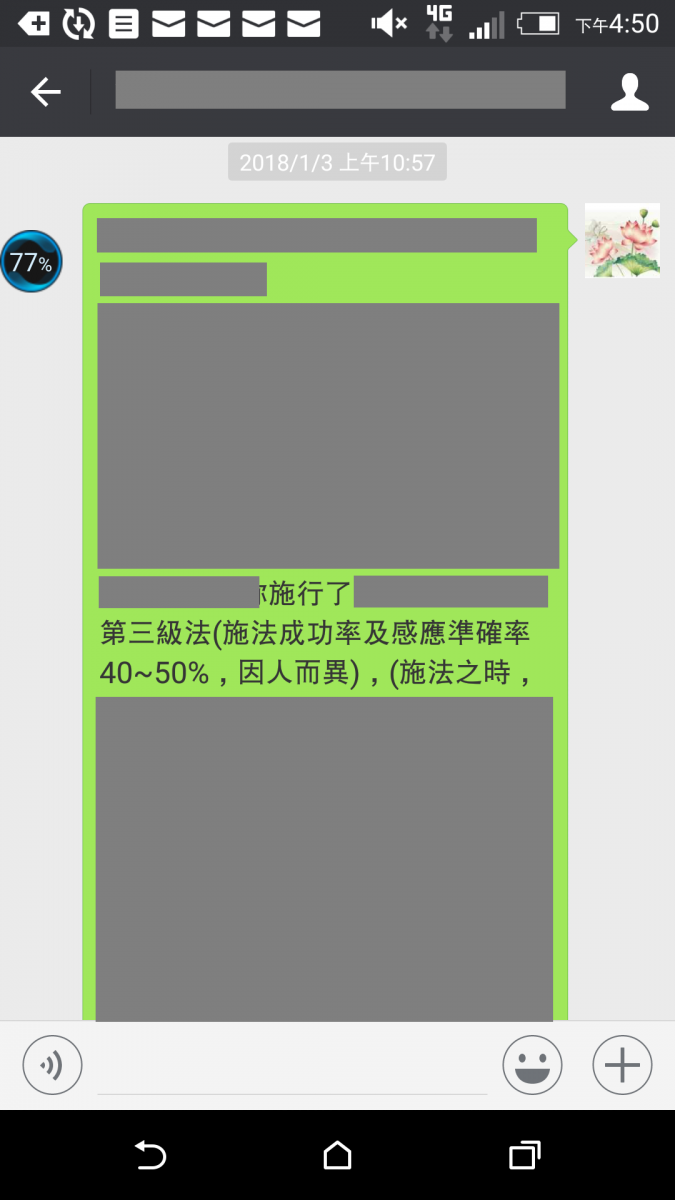This screenshot has height=1200, width=675.
Task: Focus the message text input field
Action: (x=292, y=1068)
